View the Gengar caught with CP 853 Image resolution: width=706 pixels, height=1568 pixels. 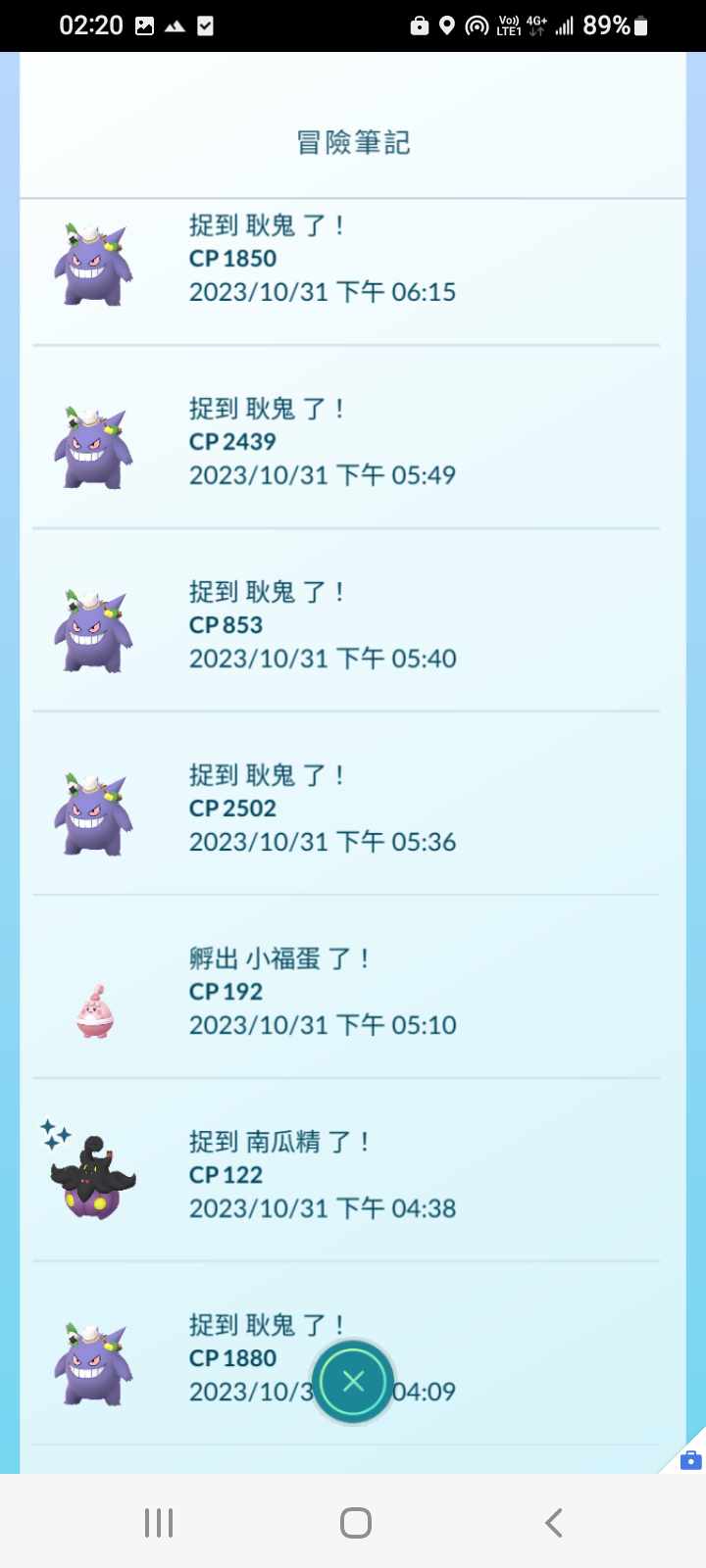tap(324, 625)
